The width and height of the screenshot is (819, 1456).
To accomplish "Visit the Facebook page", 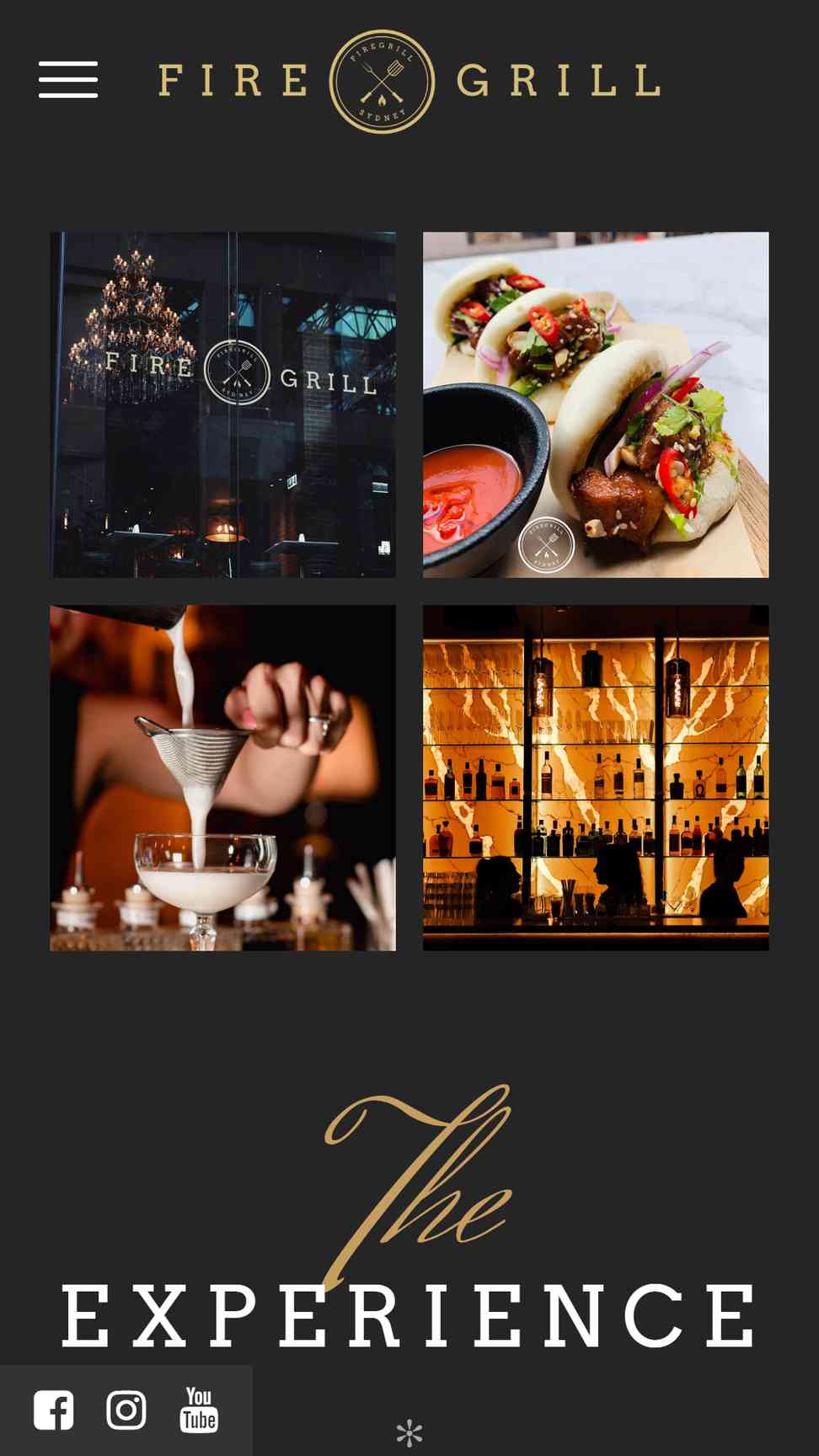I will pos(54,1410).
